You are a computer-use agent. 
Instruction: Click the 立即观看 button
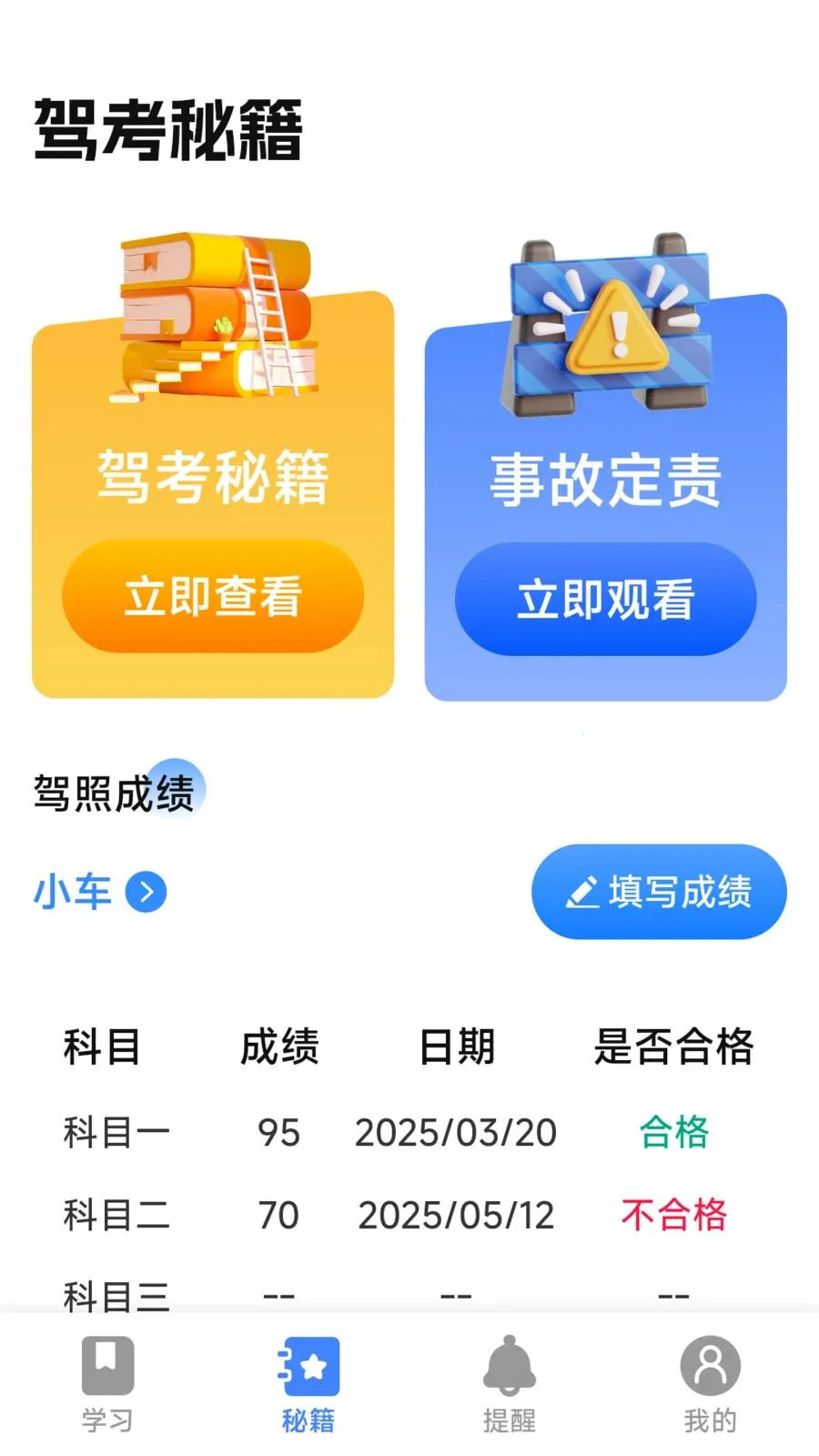pos(605,599)
